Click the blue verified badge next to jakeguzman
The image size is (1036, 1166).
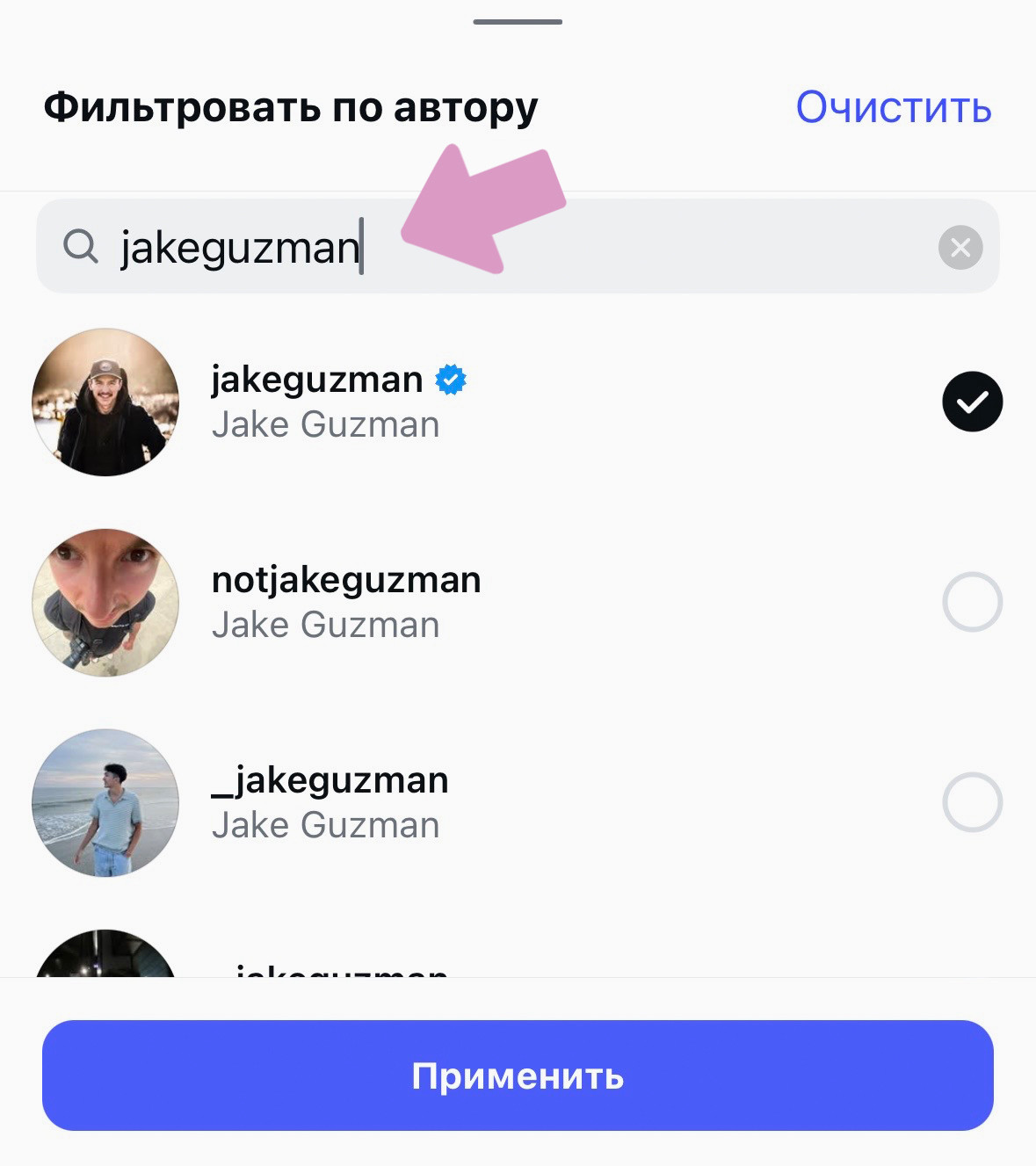point(453,380)
